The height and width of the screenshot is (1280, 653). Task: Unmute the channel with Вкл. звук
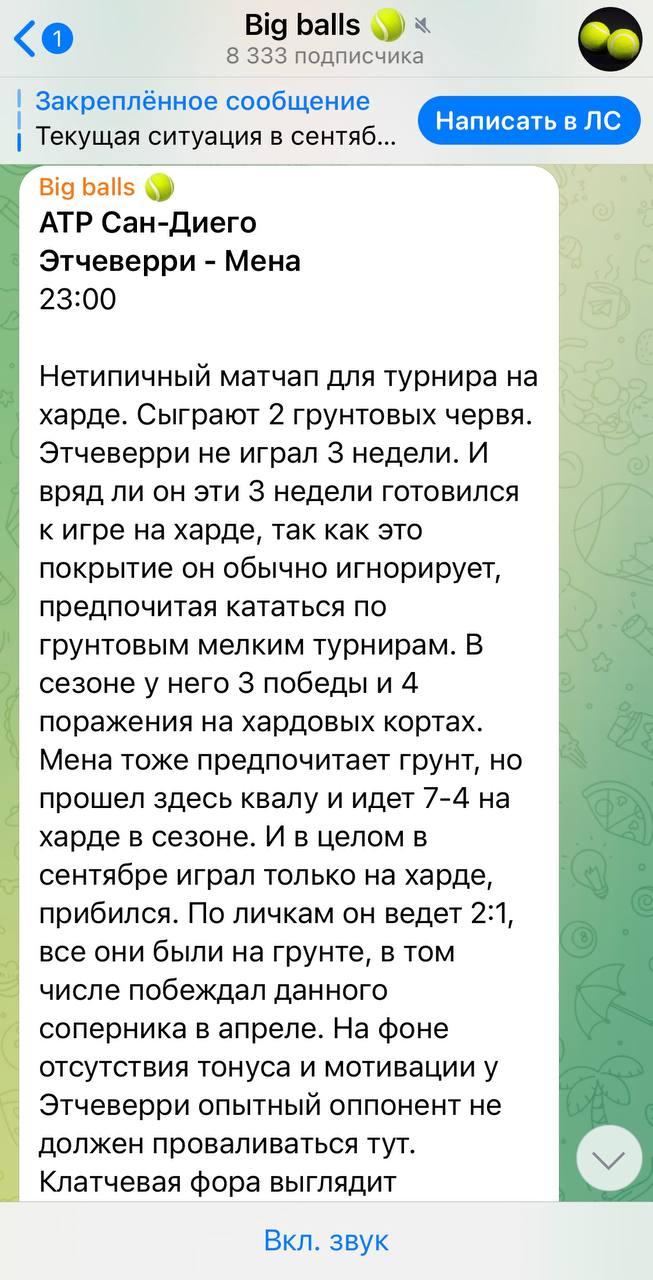pyautogui.click(x=326, y=1241)
